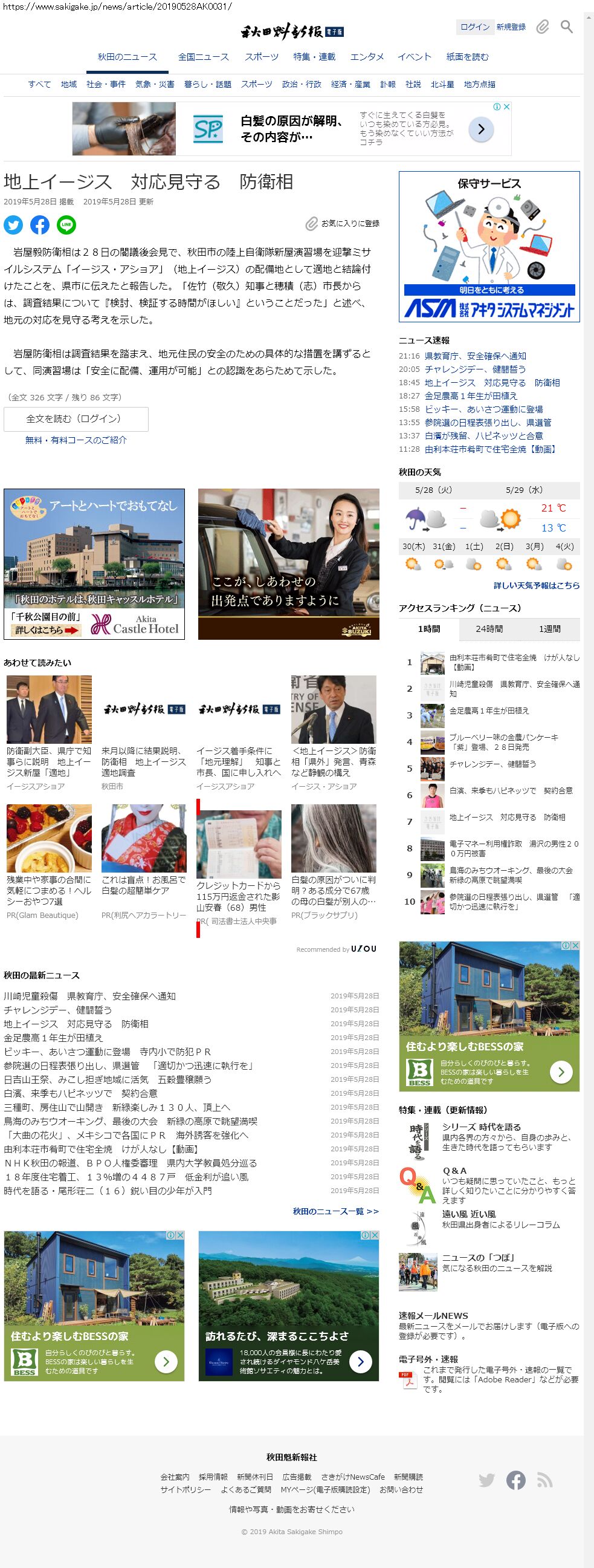
Task: Add article to お気に入りに登録
Action: (342, 223)
